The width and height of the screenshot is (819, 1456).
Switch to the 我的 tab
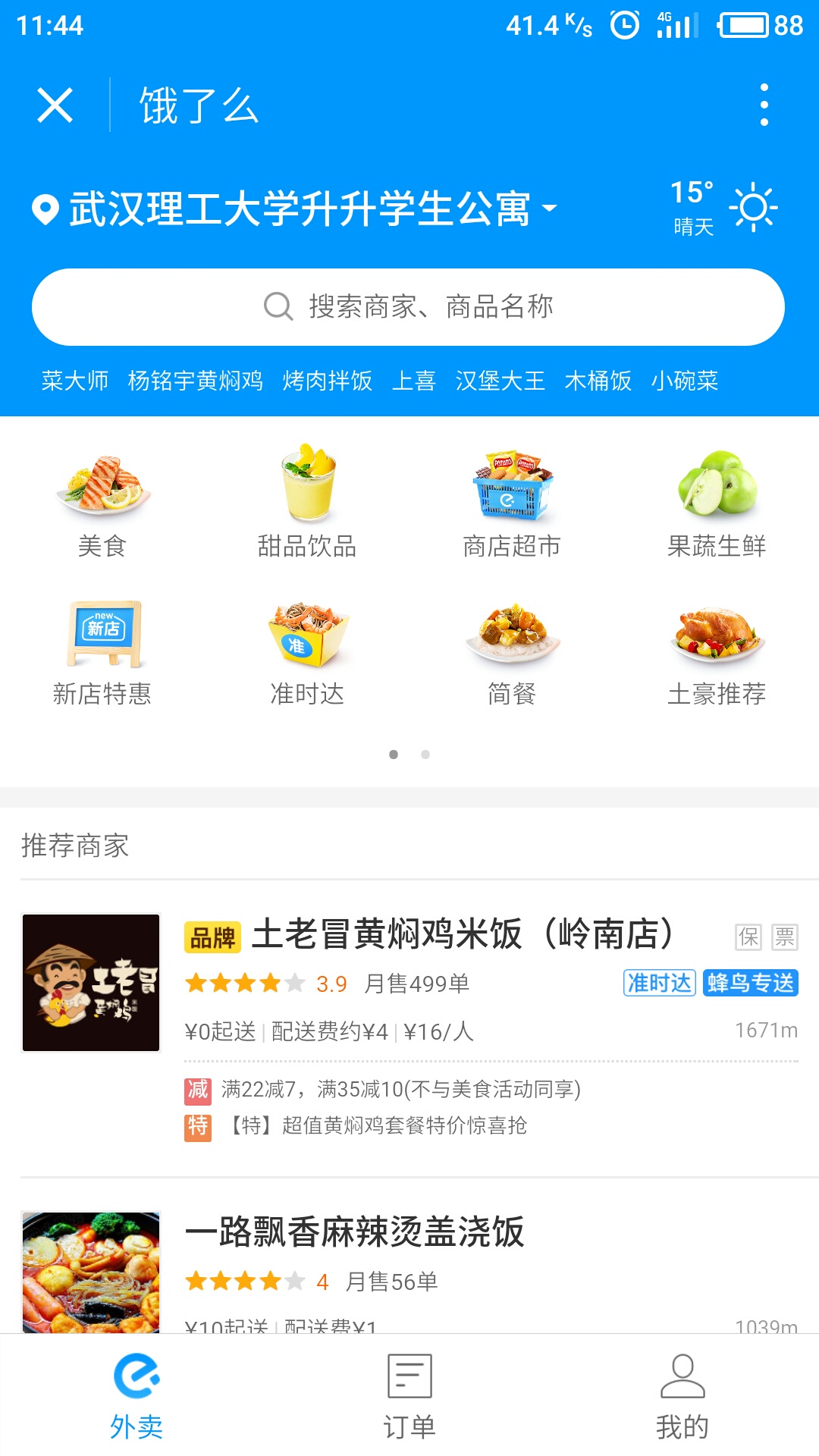pos(682,1395)
